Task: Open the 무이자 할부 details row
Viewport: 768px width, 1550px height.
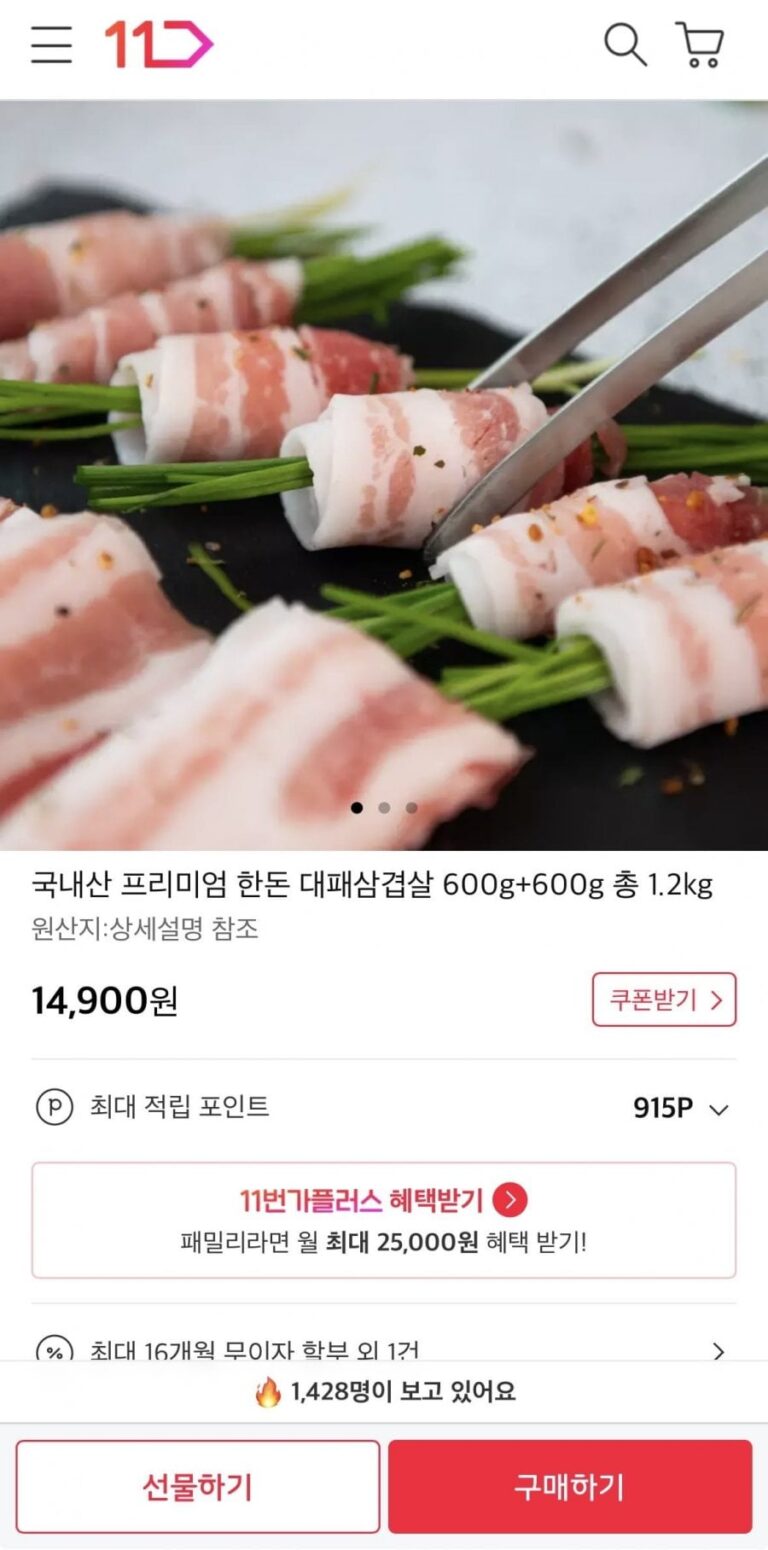Action: 384,1350
